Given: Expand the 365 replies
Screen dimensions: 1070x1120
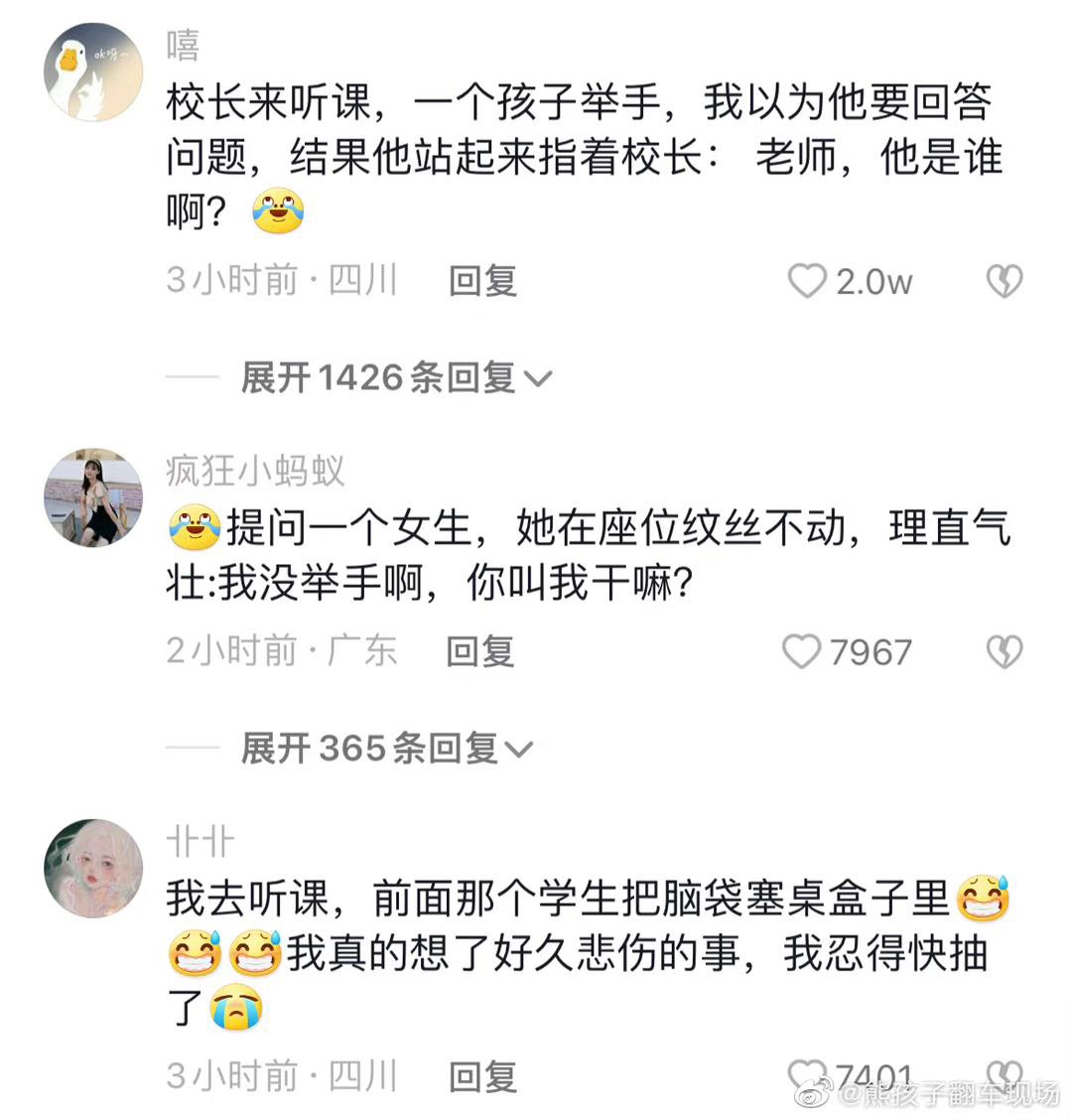Looking at the screenshot, I should point(387,748).
